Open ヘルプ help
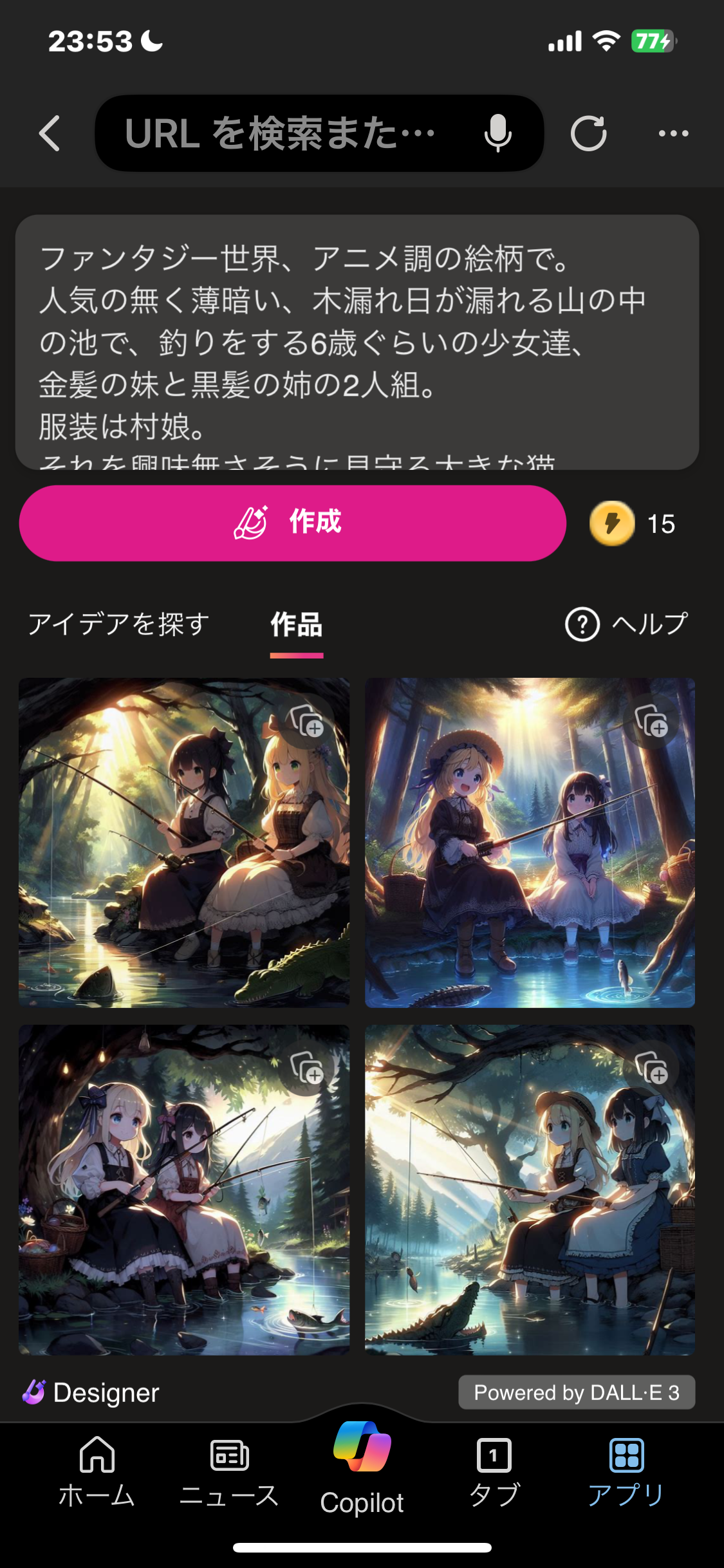Image resolution: width=724 pixels, height=1568 pixels. (626, 624)
